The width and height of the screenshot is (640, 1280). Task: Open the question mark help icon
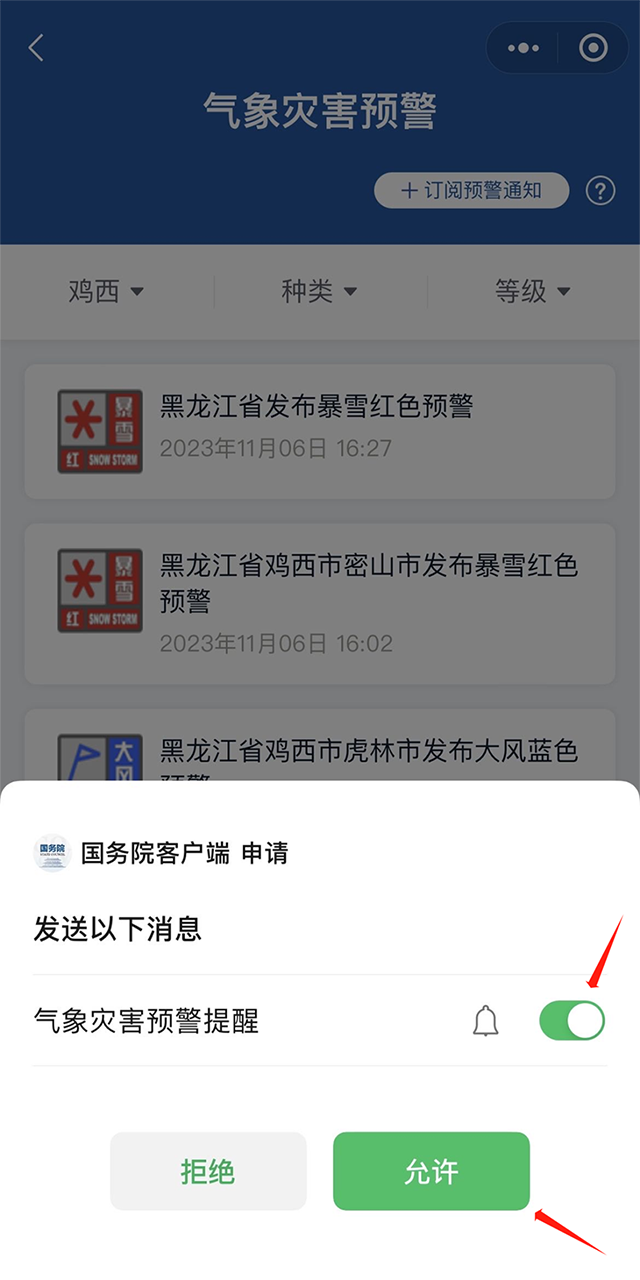pyautogui.click(x=600, y=190)
